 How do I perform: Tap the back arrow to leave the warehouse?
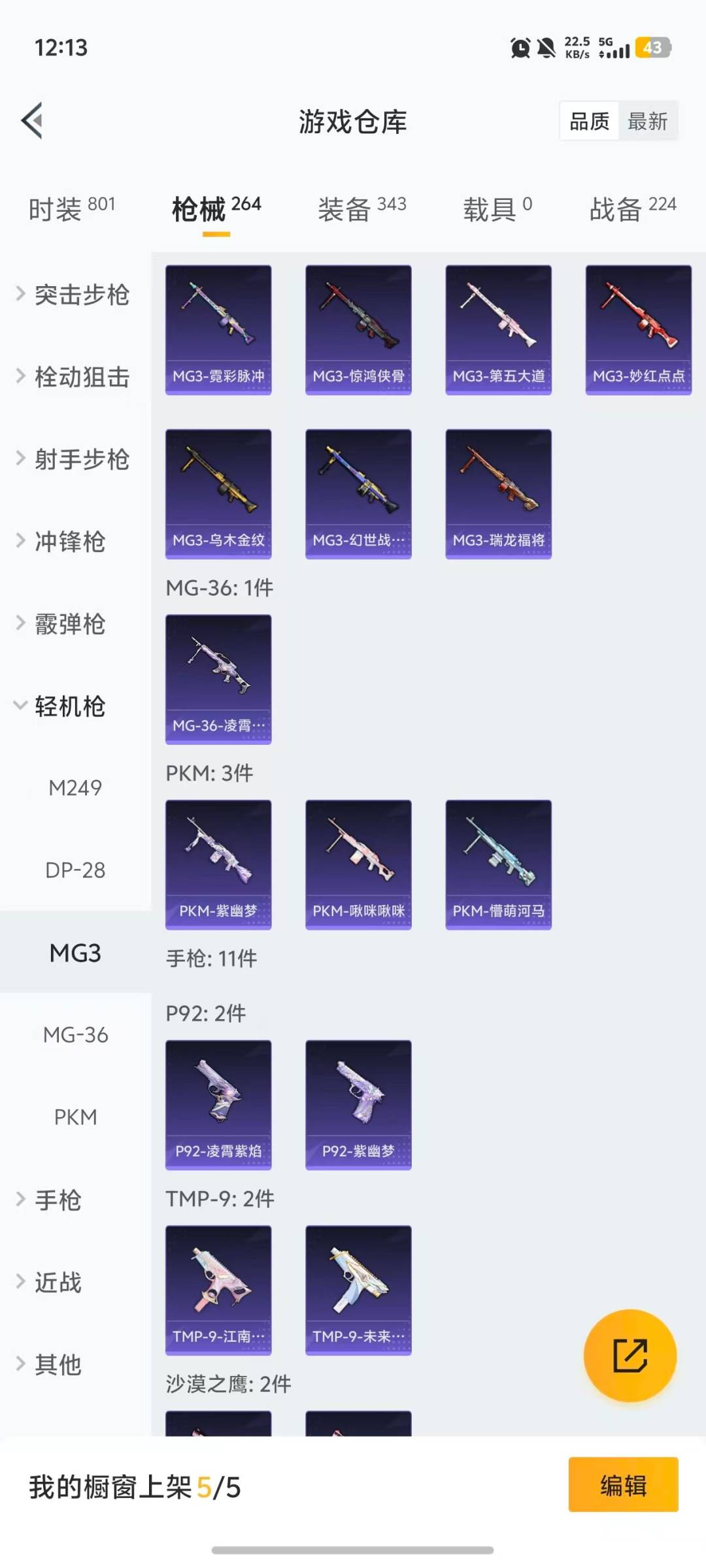[31, 121]
